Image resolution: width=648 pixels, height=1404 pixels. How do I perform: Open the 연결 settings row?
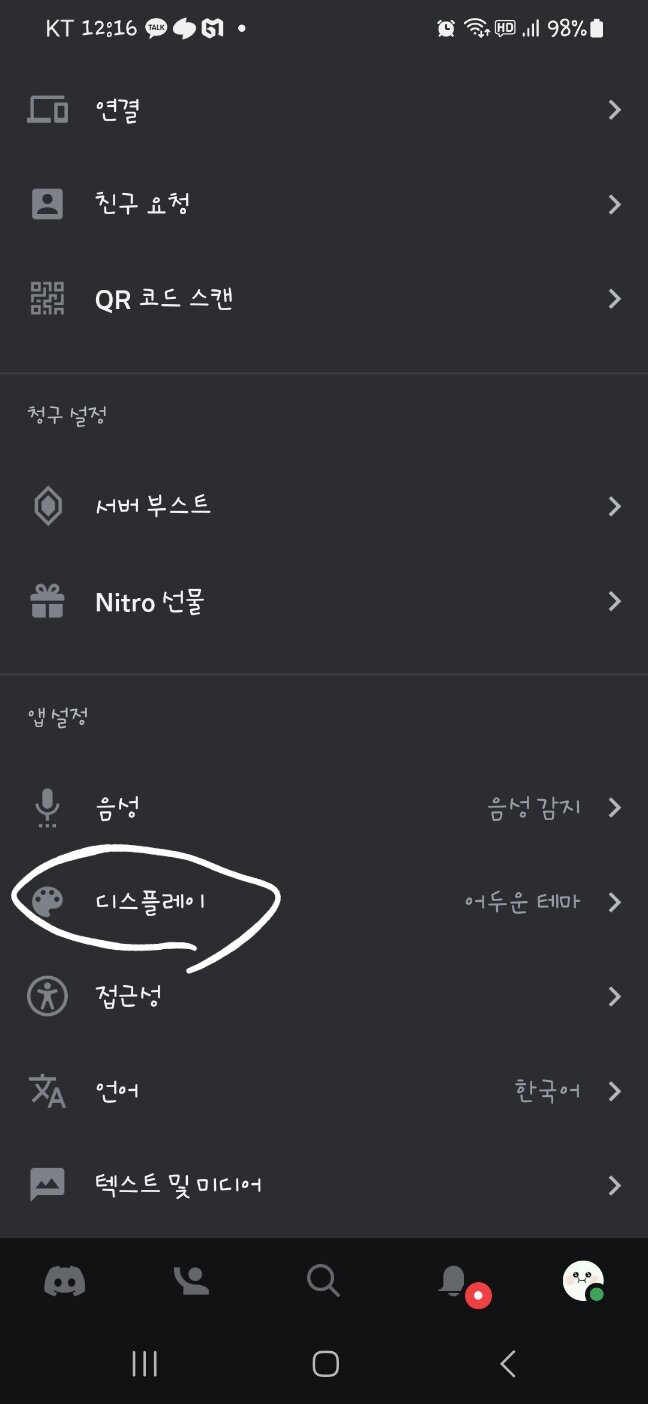(324, 110)
